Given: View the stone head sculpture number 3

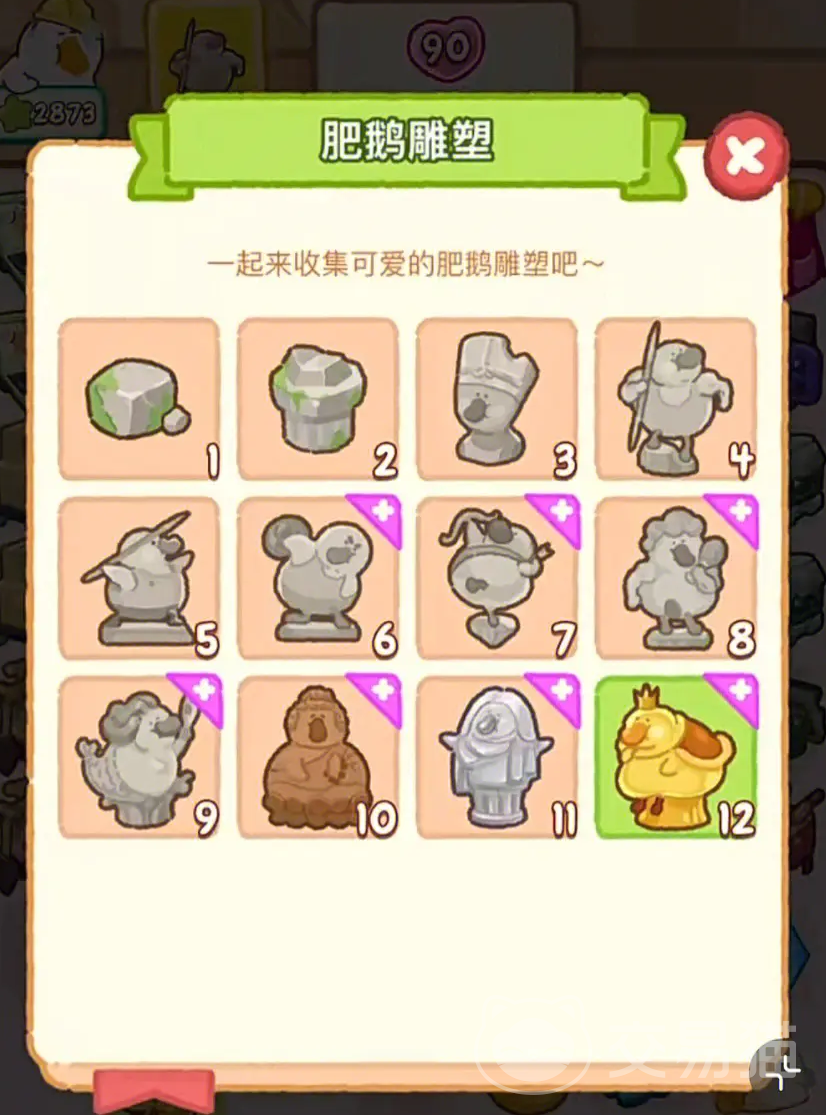Looking at the screenshot, I should (496, 399).
